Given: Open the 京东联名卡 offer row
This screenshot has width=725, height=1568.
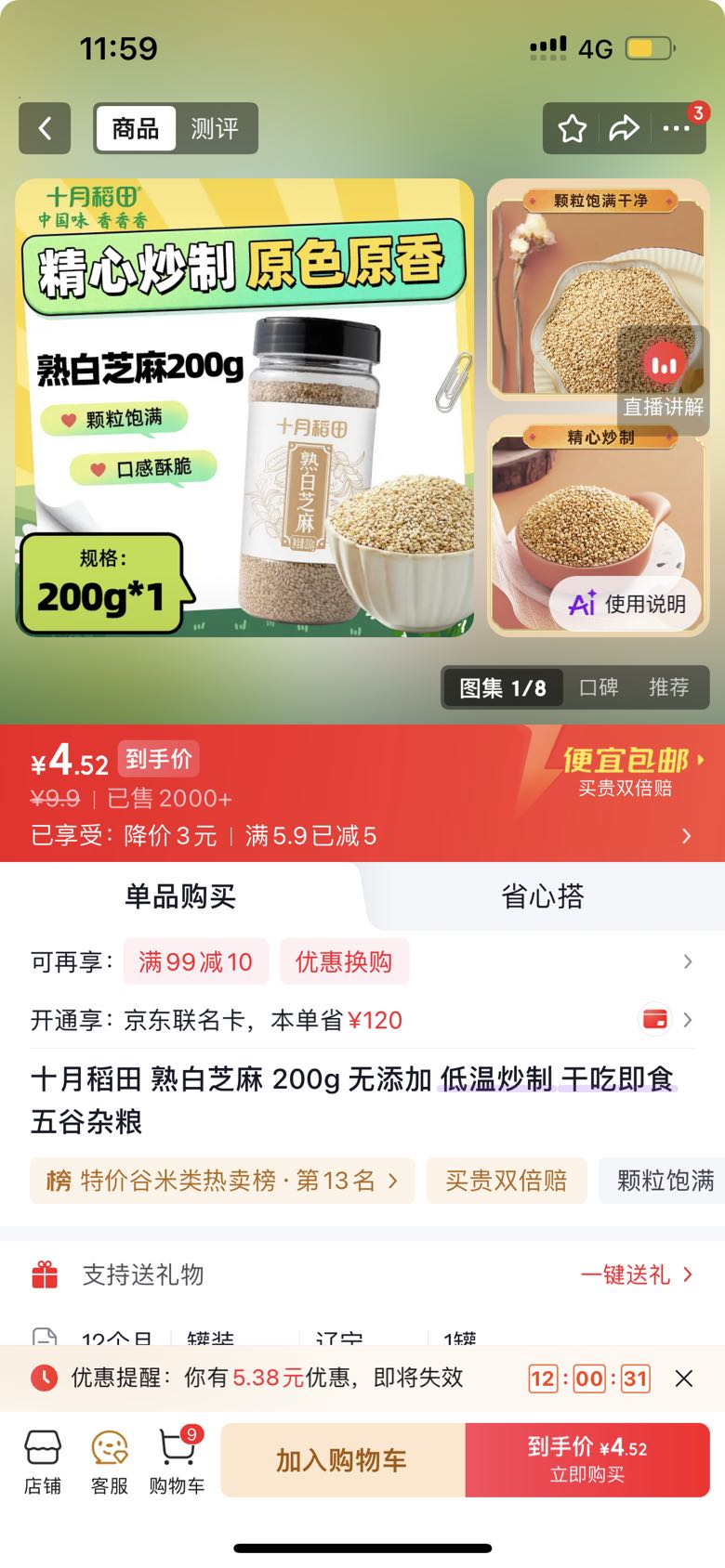Looking at the screenshot, I should click(362, 1020).
